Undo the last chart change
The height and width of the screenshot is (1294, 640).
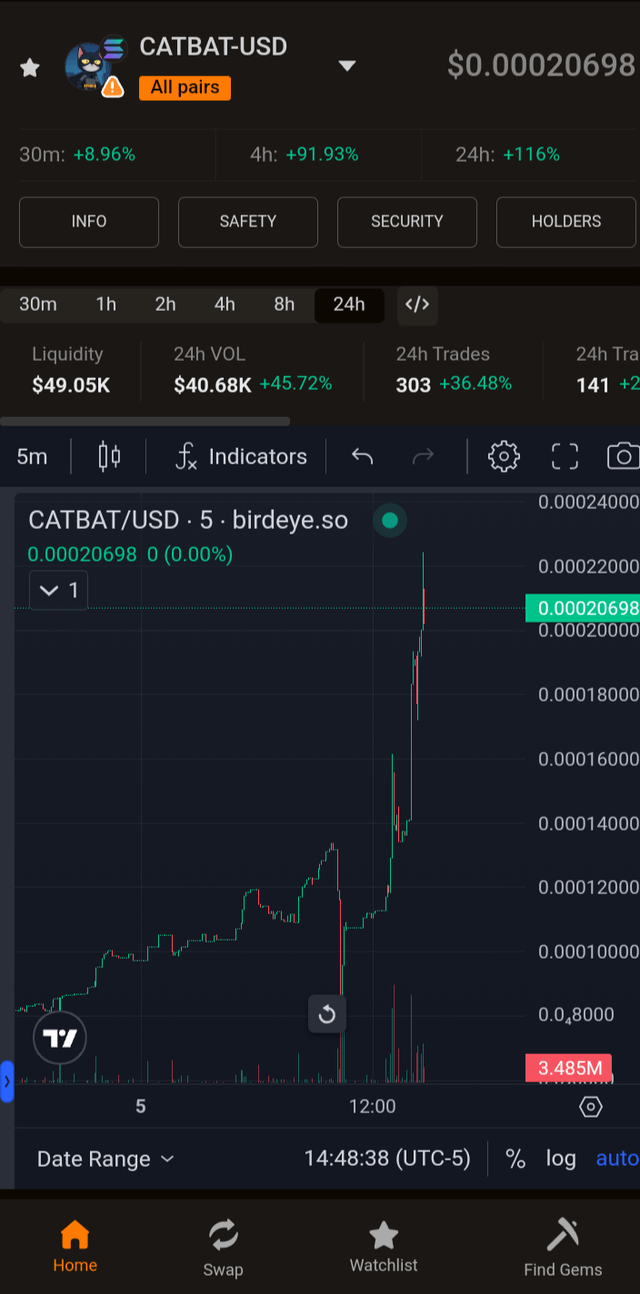click(362, 457)
